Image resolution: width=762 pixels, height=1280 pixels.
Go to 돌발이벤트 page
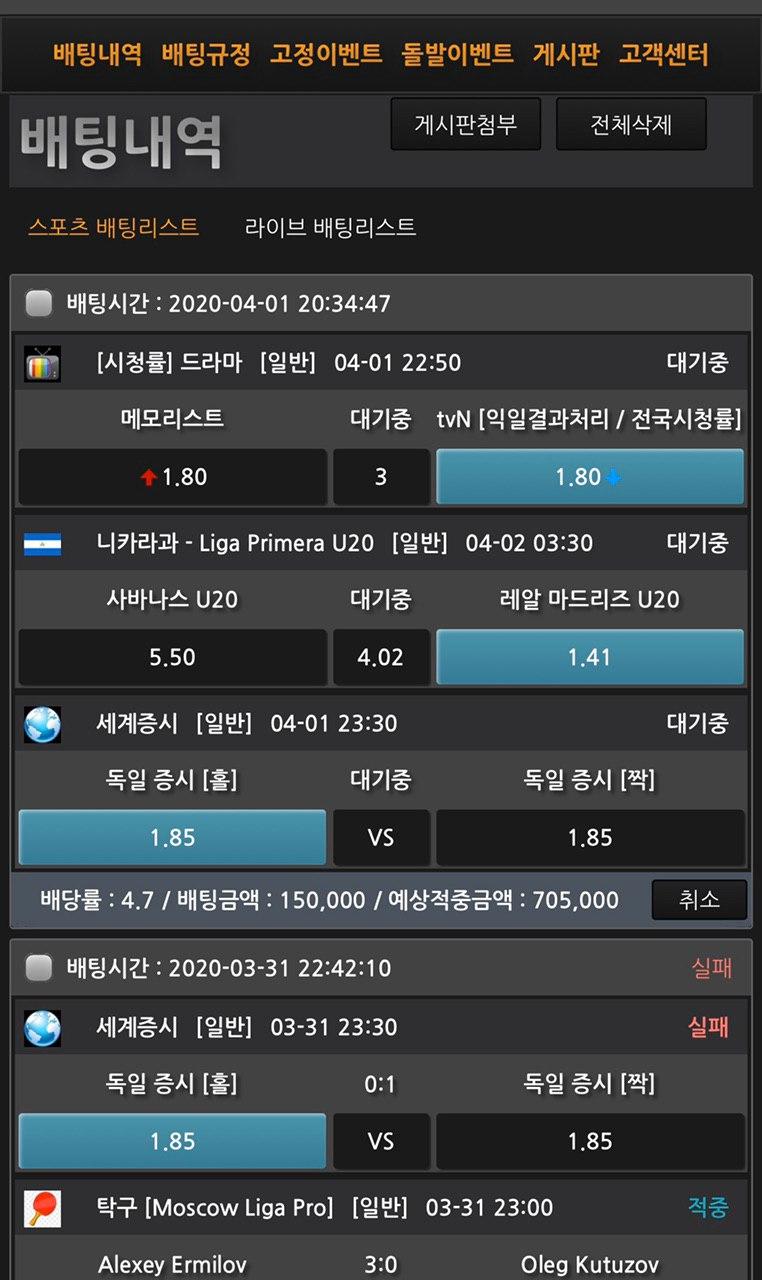pos(458,54)
